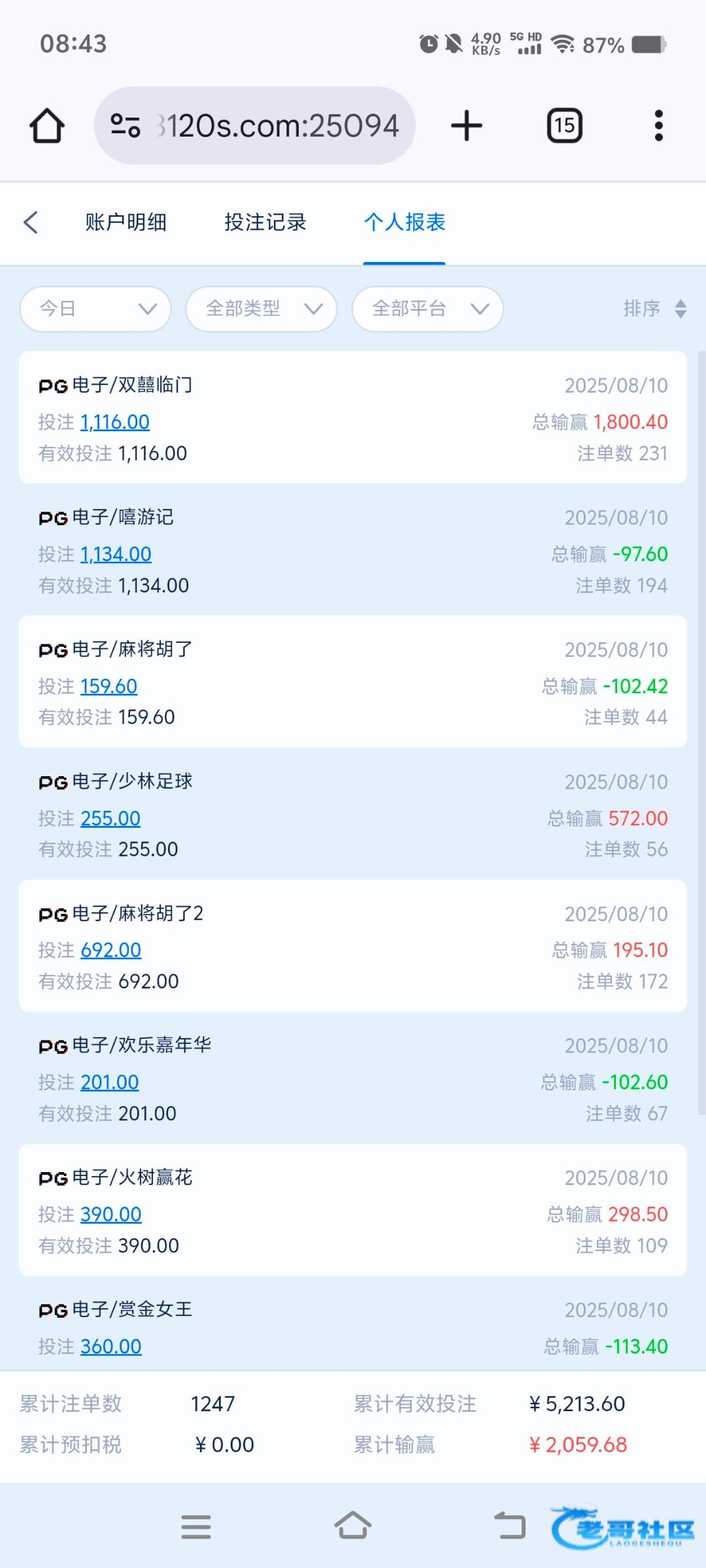This screenshot has width=706, height=1568.
Task: Go back using the page's back arrow
Action: point(31,222)
